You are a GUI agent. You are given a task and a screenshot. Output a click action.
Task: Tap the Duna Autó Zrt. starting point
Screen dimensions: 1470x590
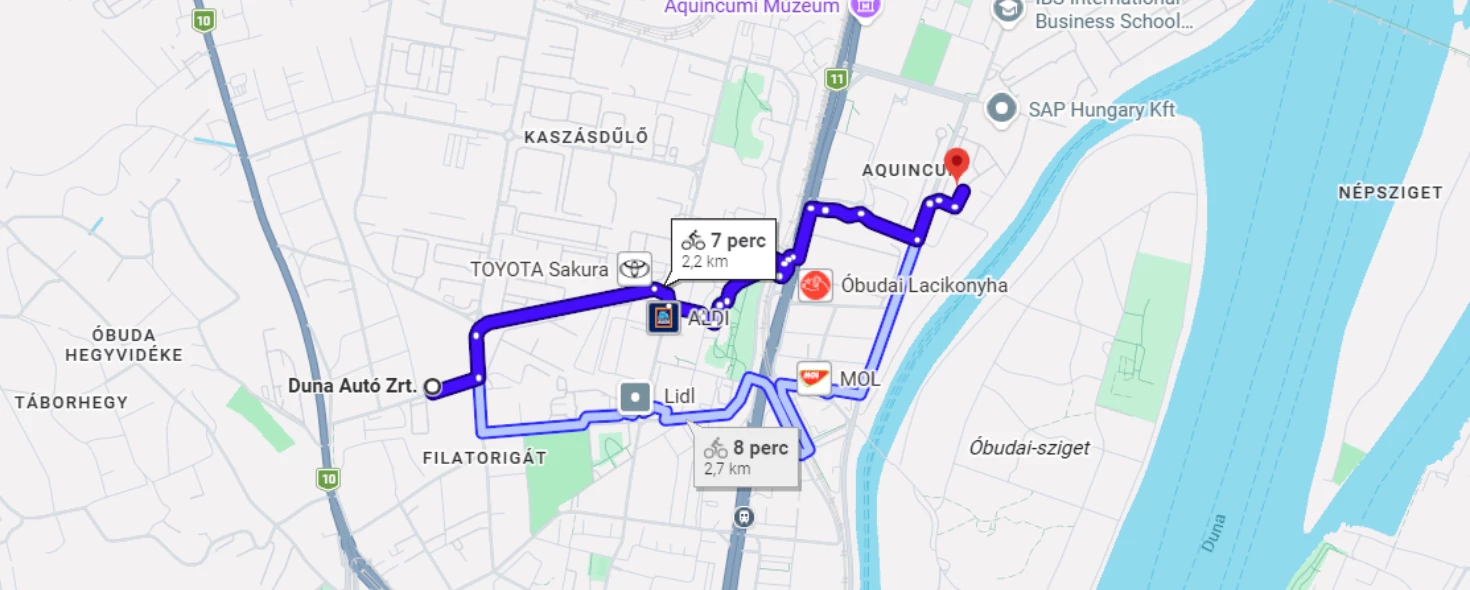tap(433, 386)
